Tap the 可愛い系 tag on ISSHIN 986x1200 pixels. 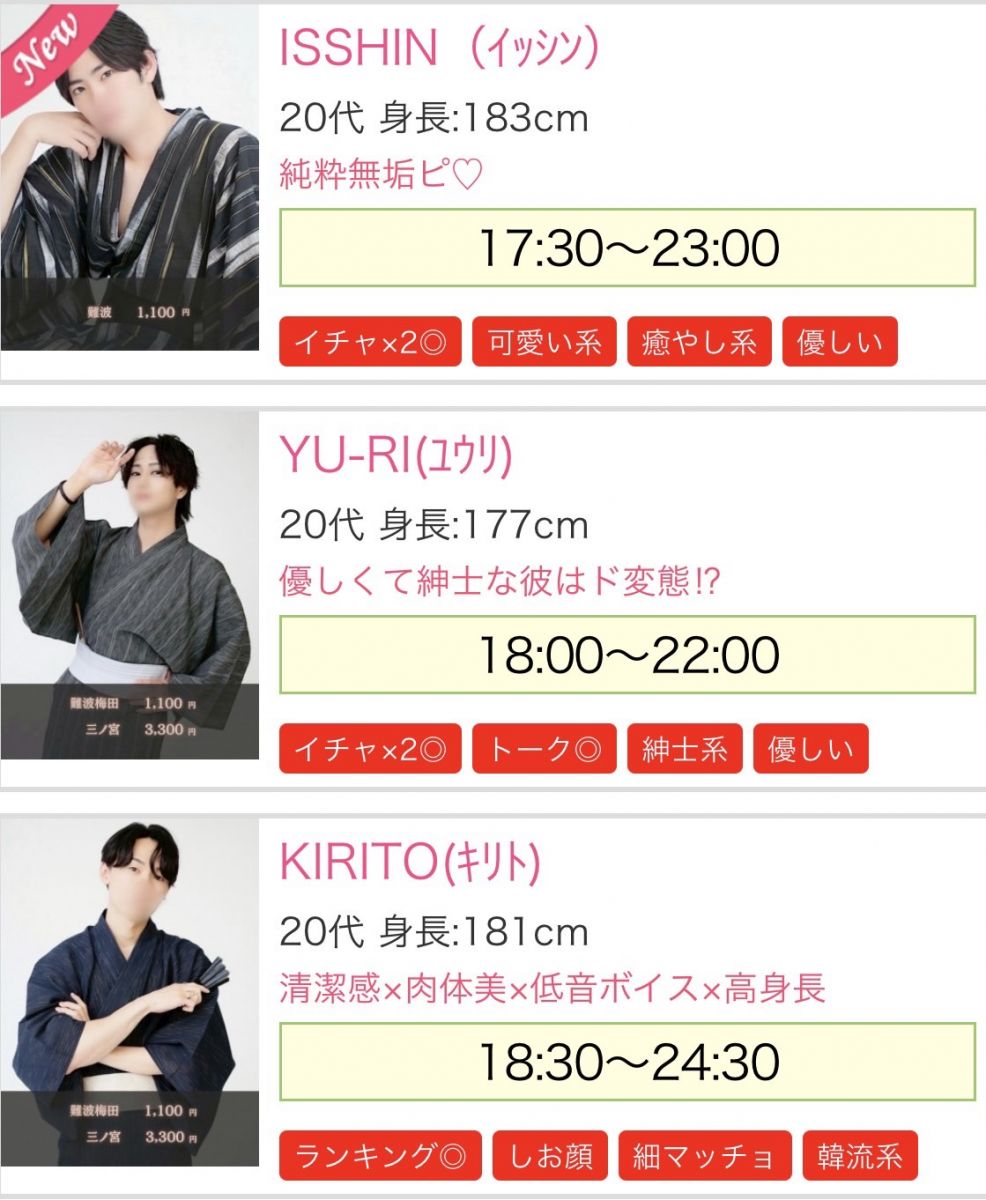coord(544,343)
